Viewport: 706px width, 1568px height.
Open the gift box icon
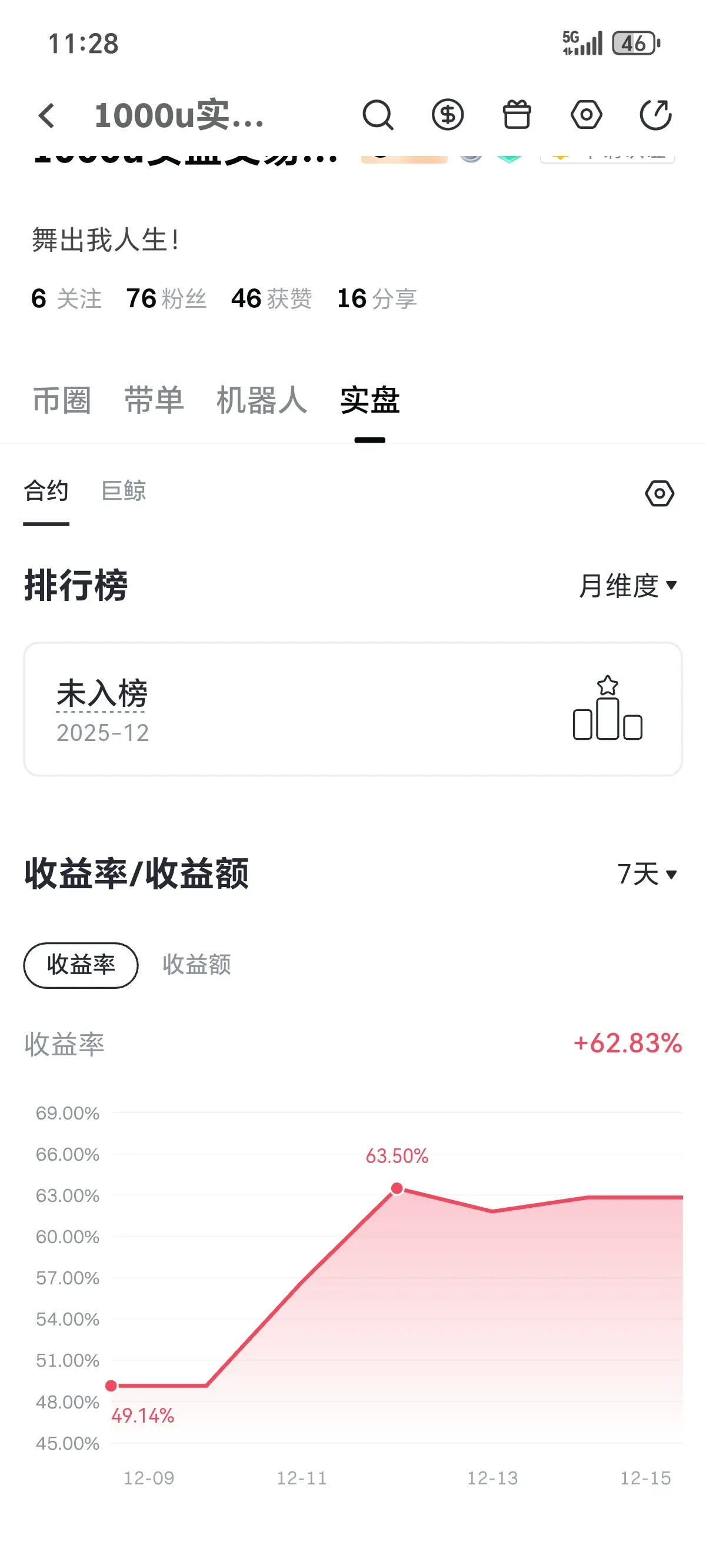(x=517, y=115)
